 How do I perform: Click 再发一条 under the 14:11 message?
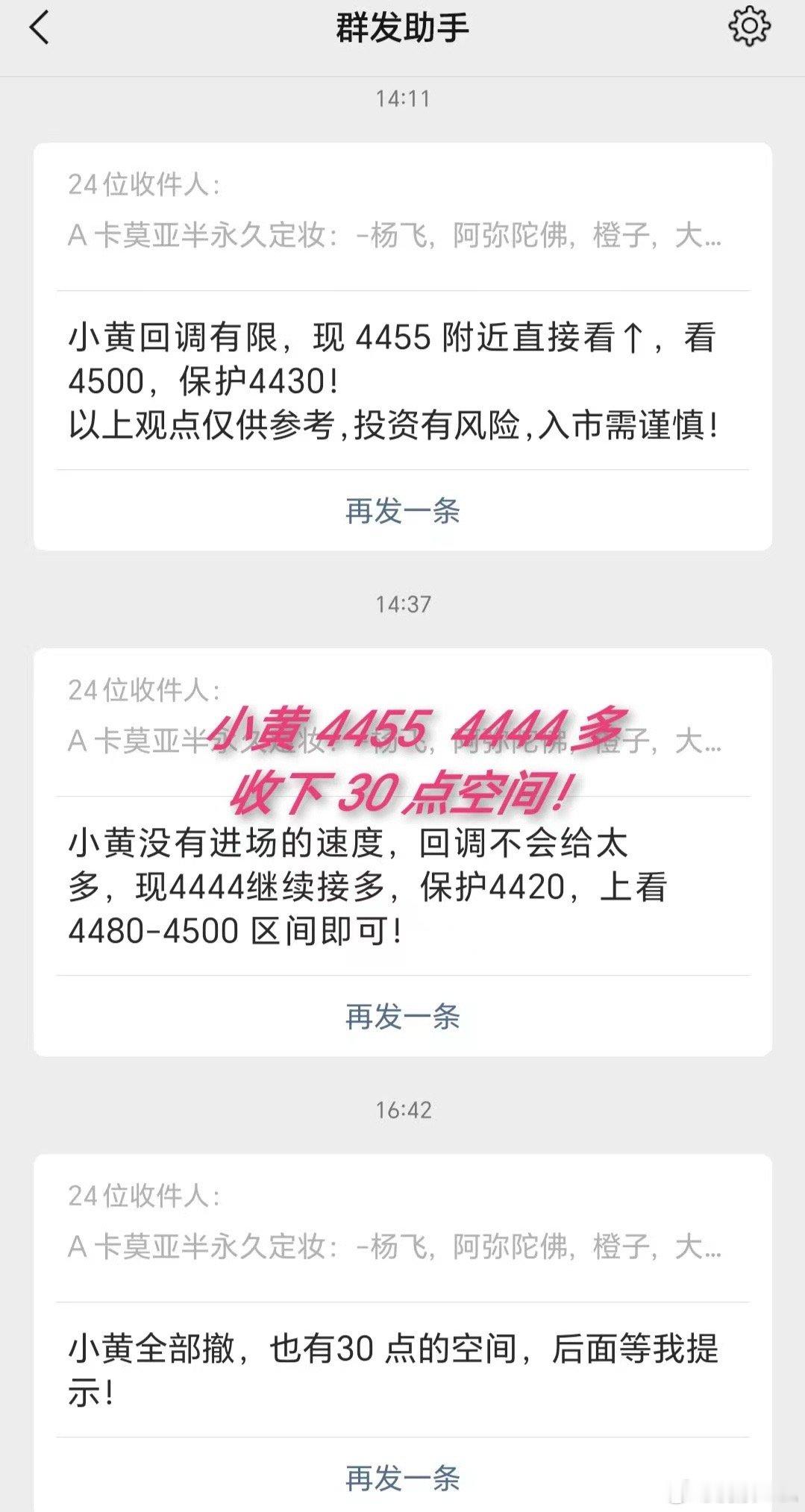(402, 511)
